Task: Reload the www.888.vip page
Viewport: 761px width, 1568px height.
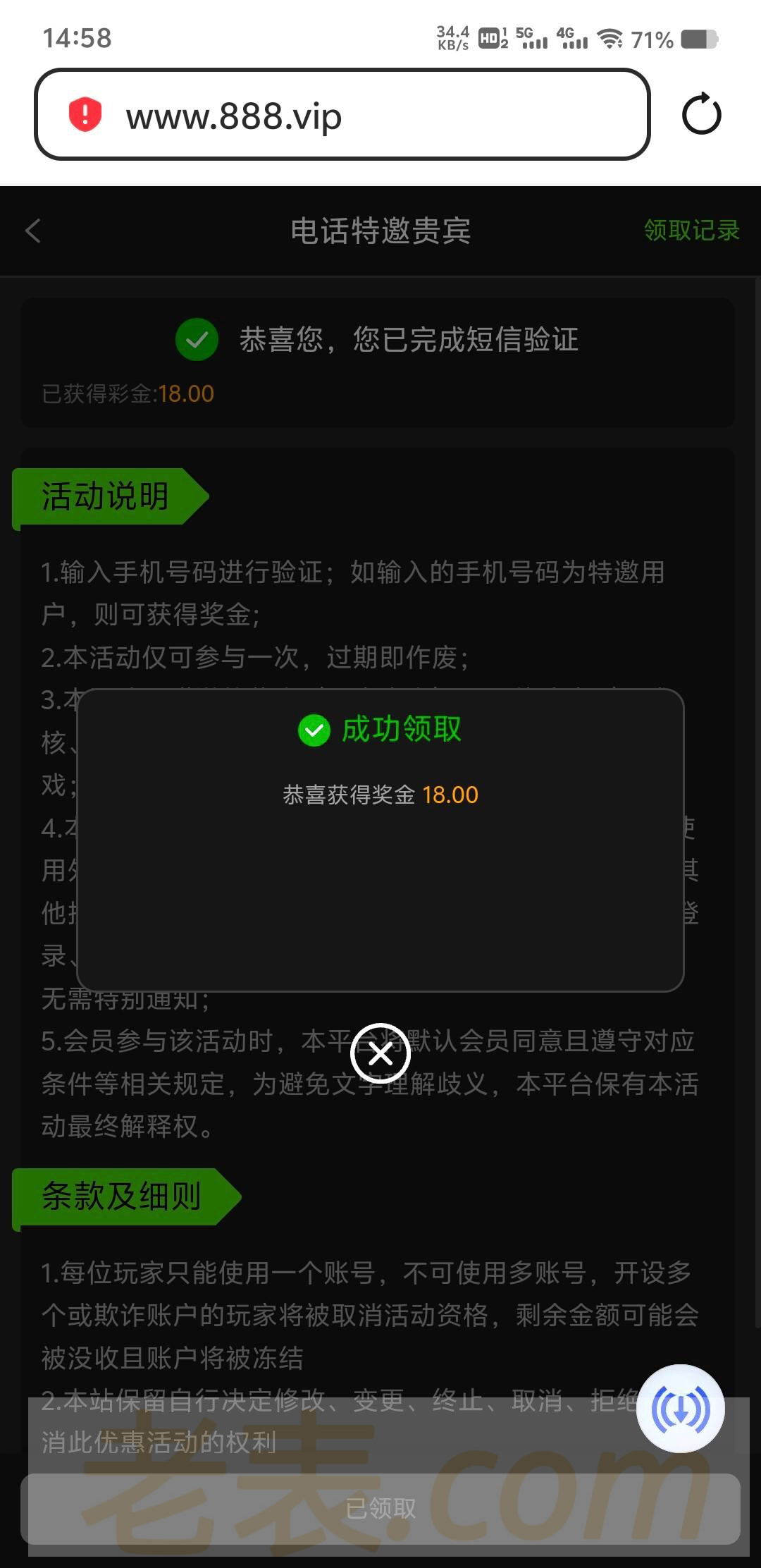Action: point(701,114)
